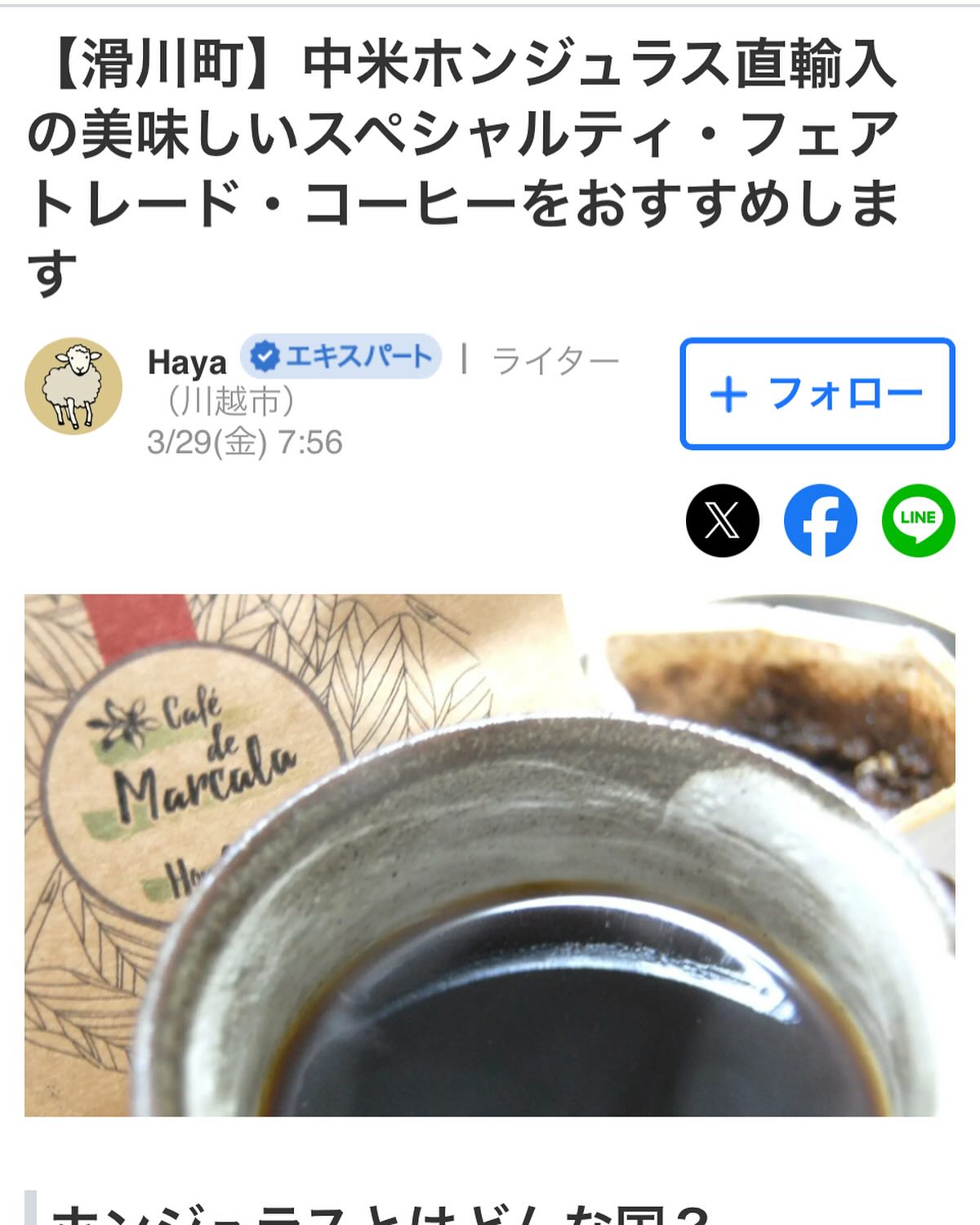Open Haya's sheep avatar

[x=73, y=385]
